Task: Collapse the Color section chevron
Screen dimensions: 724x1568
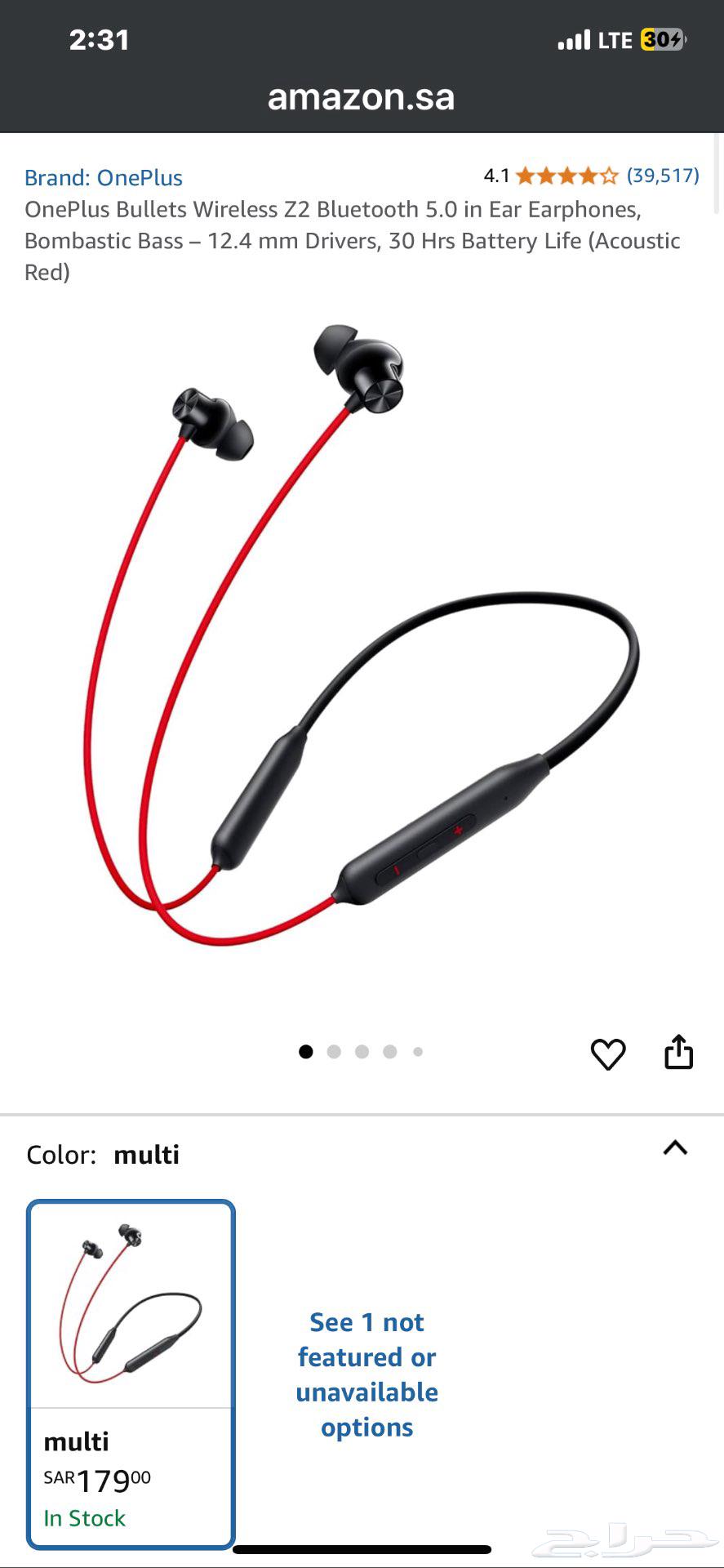Action: [x=675, y=1148]
